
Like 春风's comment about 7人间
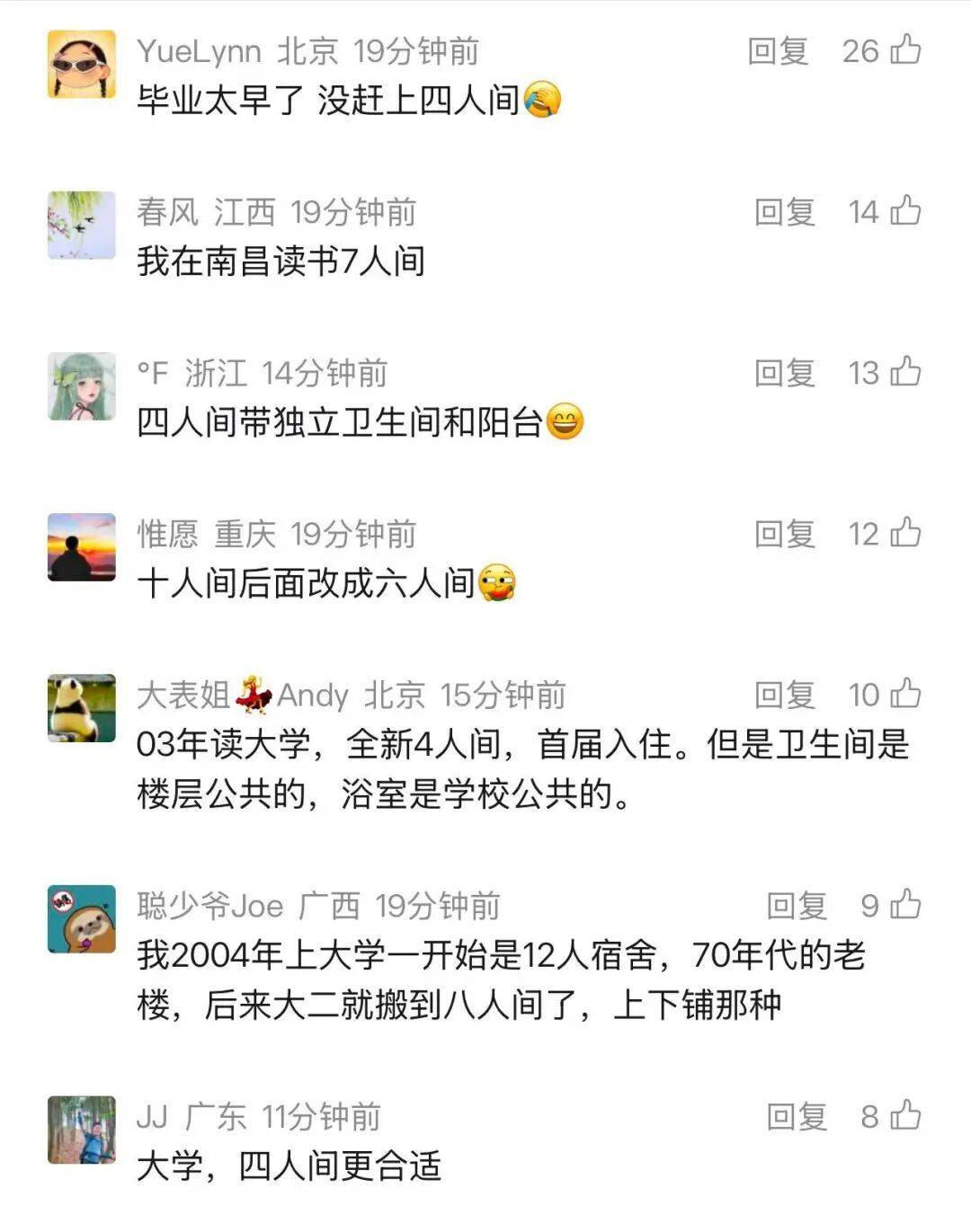[905, 210]
